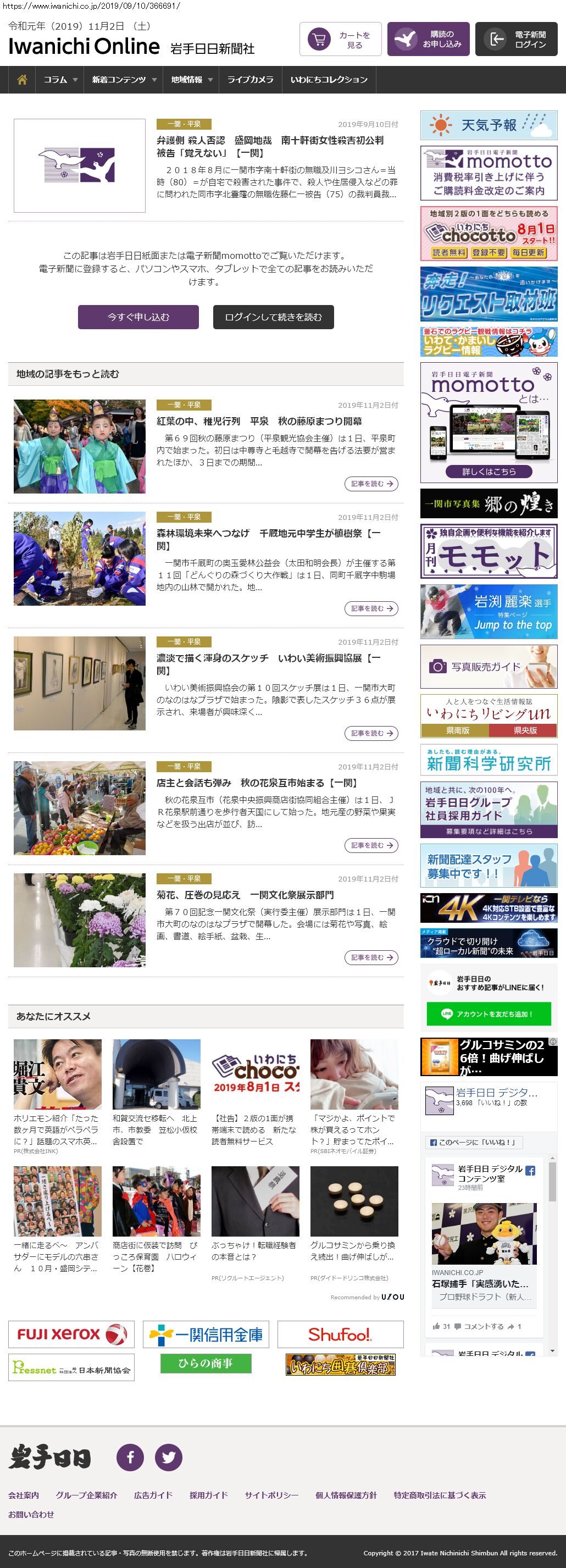Go to ライブカメラ page

(x=250, y=80)
